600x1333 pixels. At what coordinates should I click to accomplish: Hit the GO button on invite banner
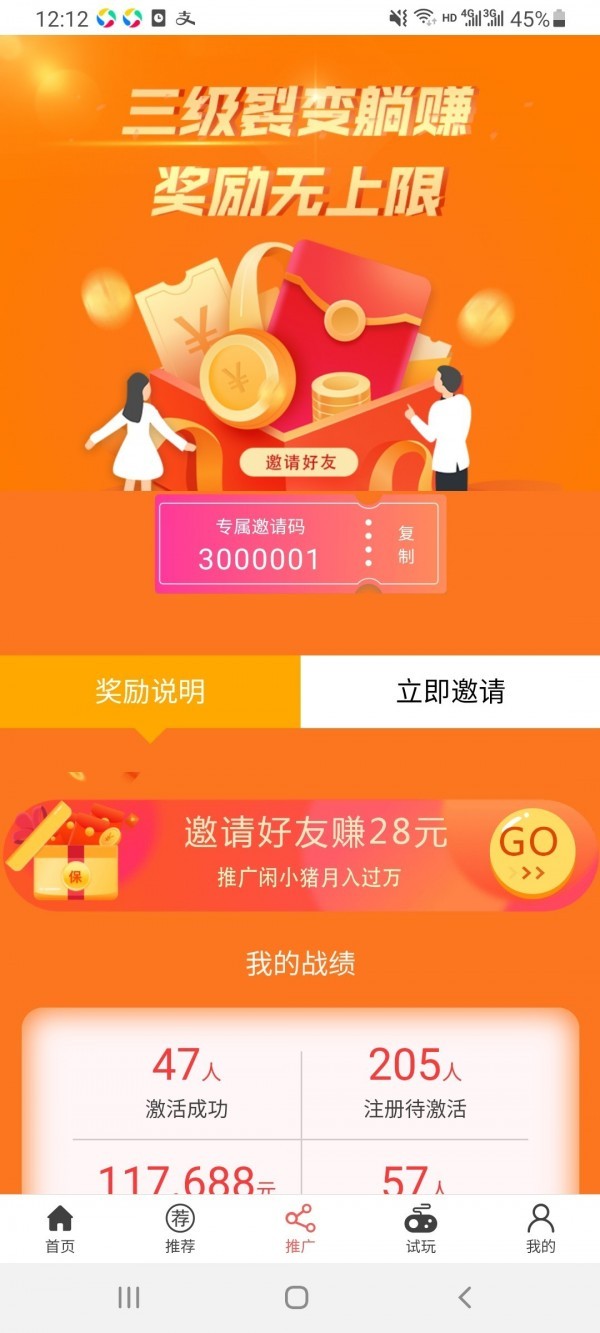(x=531, y=853)
